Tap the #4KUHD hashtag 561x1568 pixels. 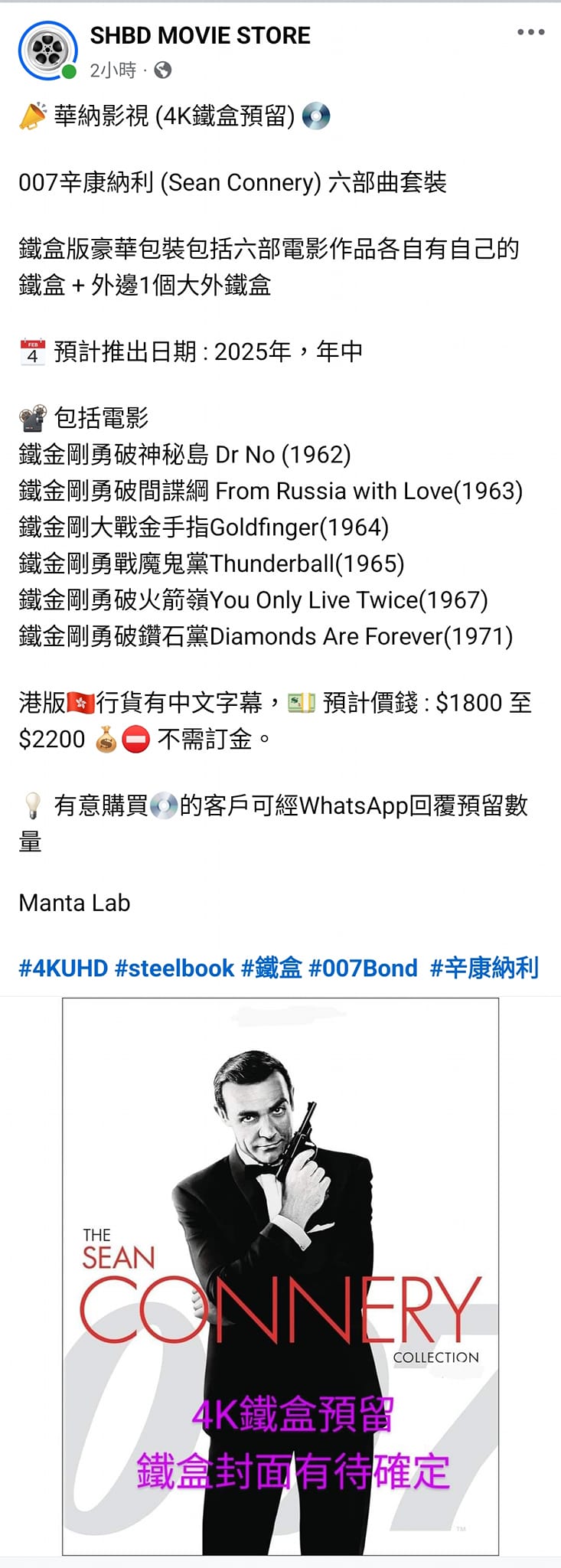[x=63, y=968]
